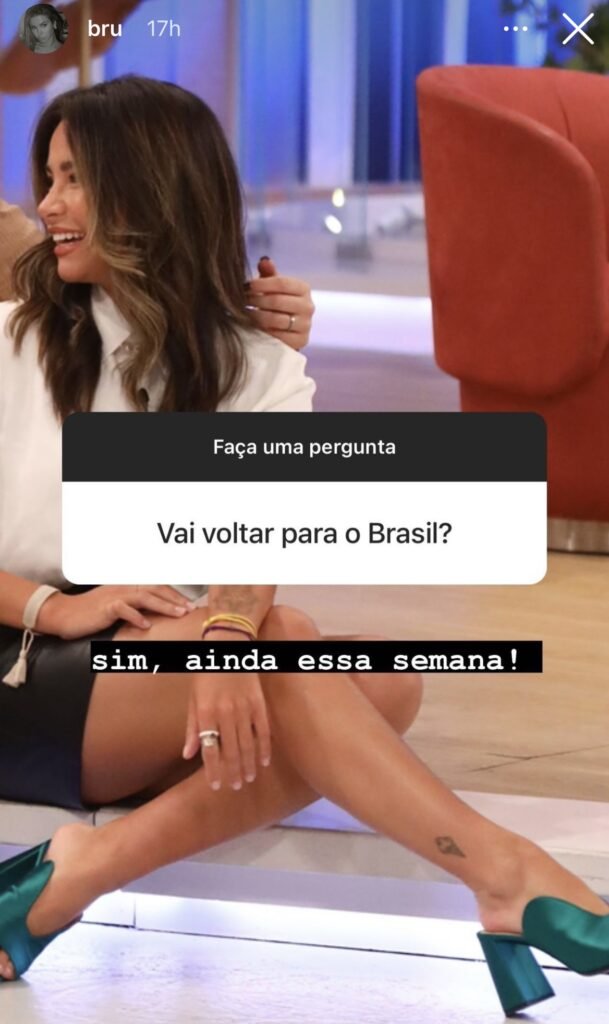This screenshot has height=1024, width=609.
Task: Open bru's profile picture
Action: 43,29
